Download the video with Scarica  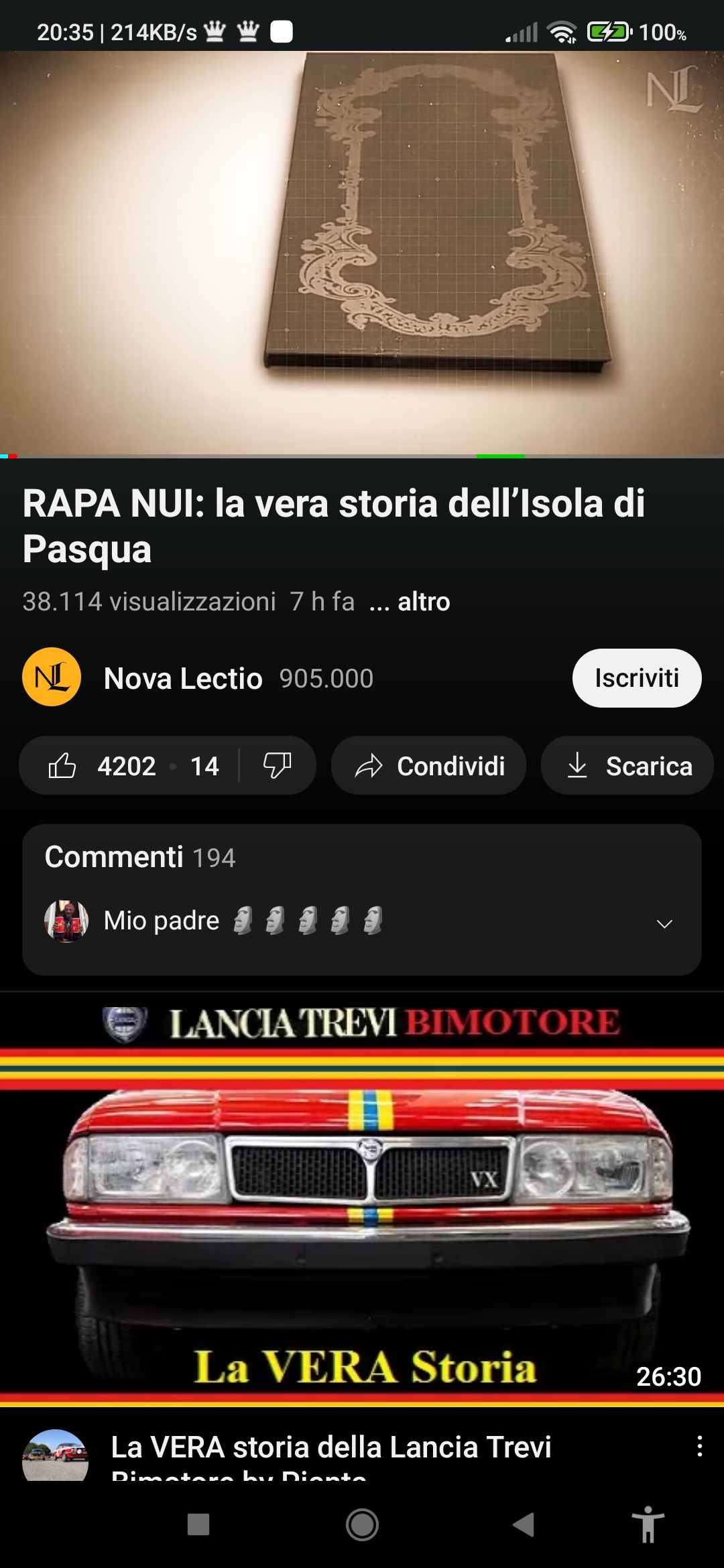click(x=627, y=766)
